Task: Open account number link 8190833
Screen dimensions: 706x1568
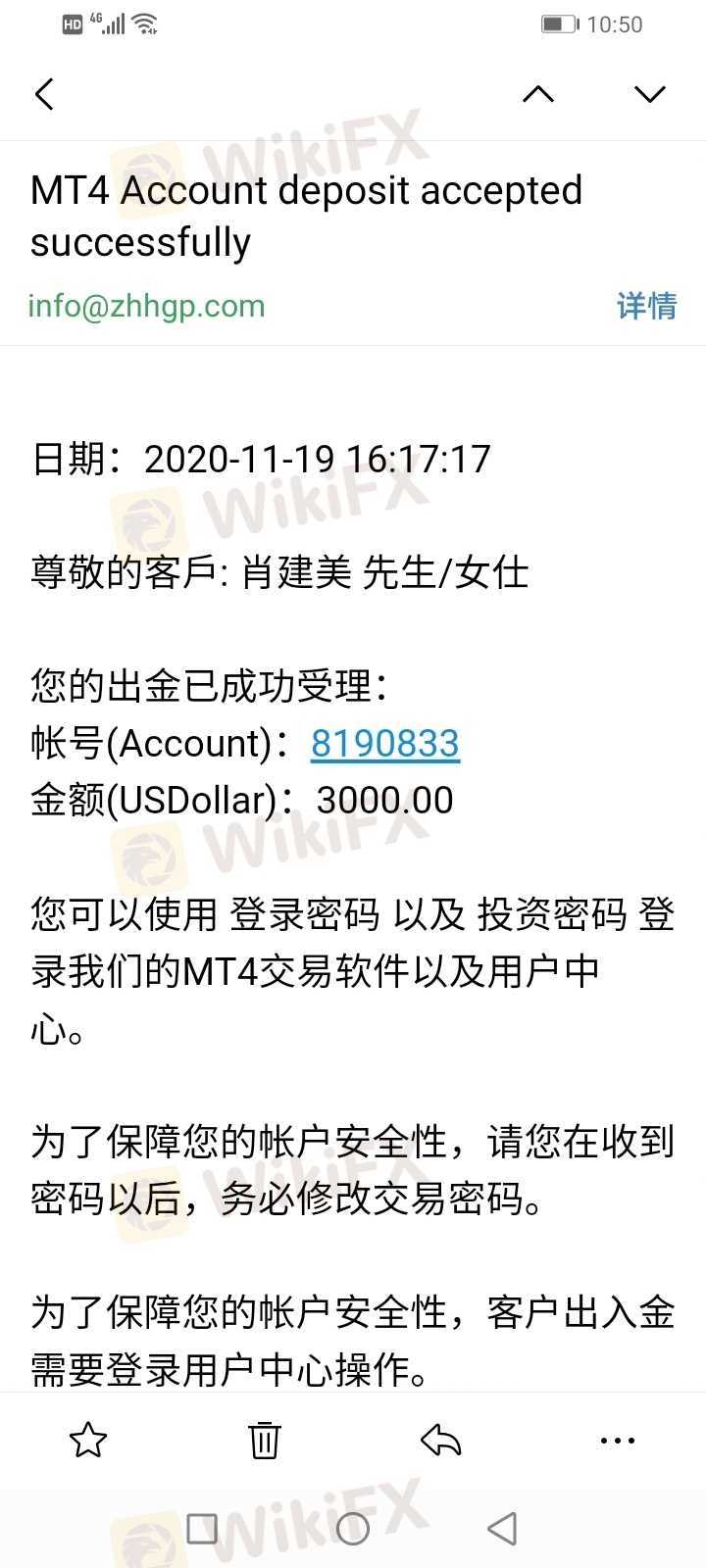Action: [384, 744]
